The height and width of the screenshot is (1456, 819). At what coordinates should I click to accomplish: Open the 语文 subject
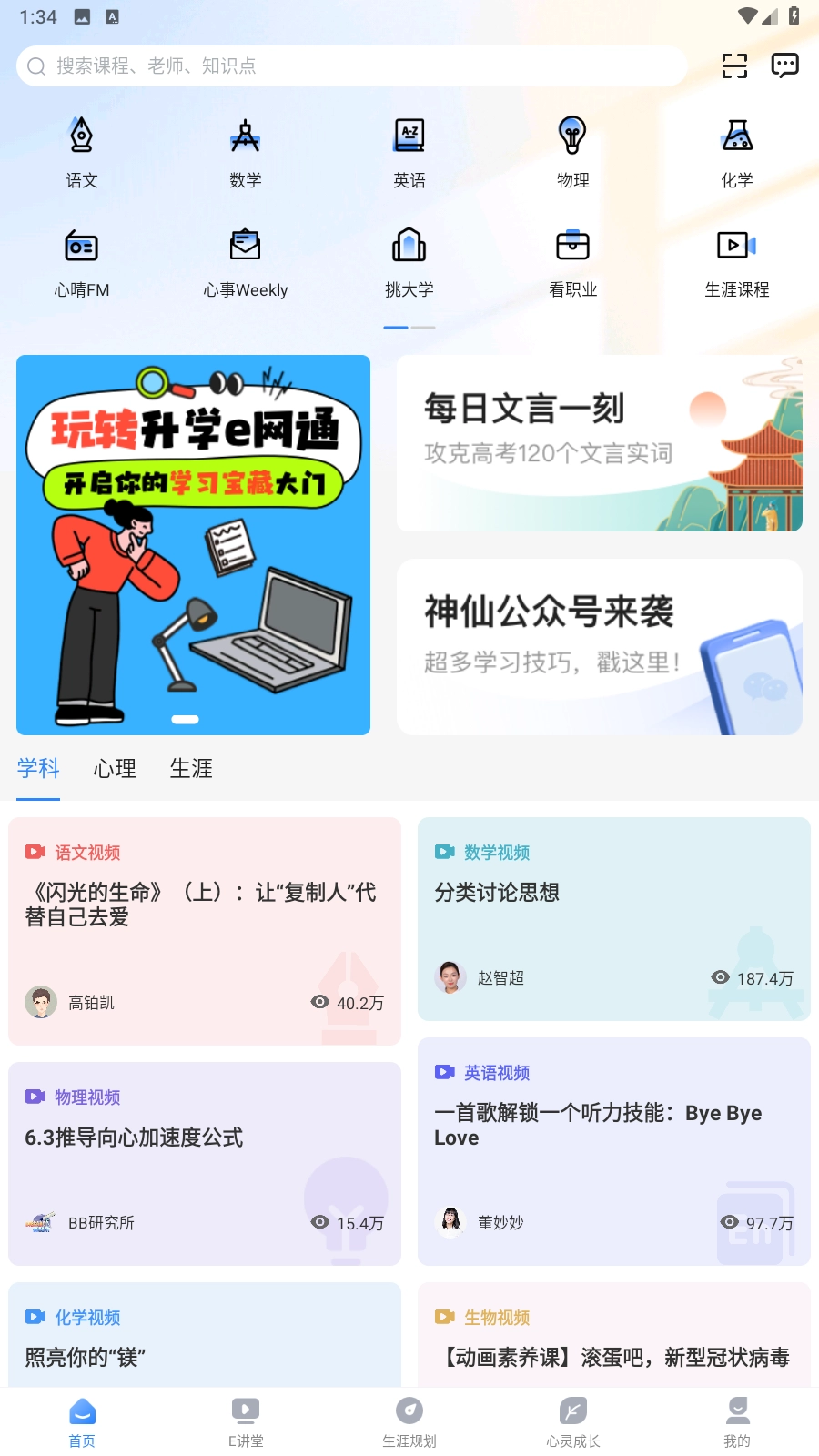82,152
